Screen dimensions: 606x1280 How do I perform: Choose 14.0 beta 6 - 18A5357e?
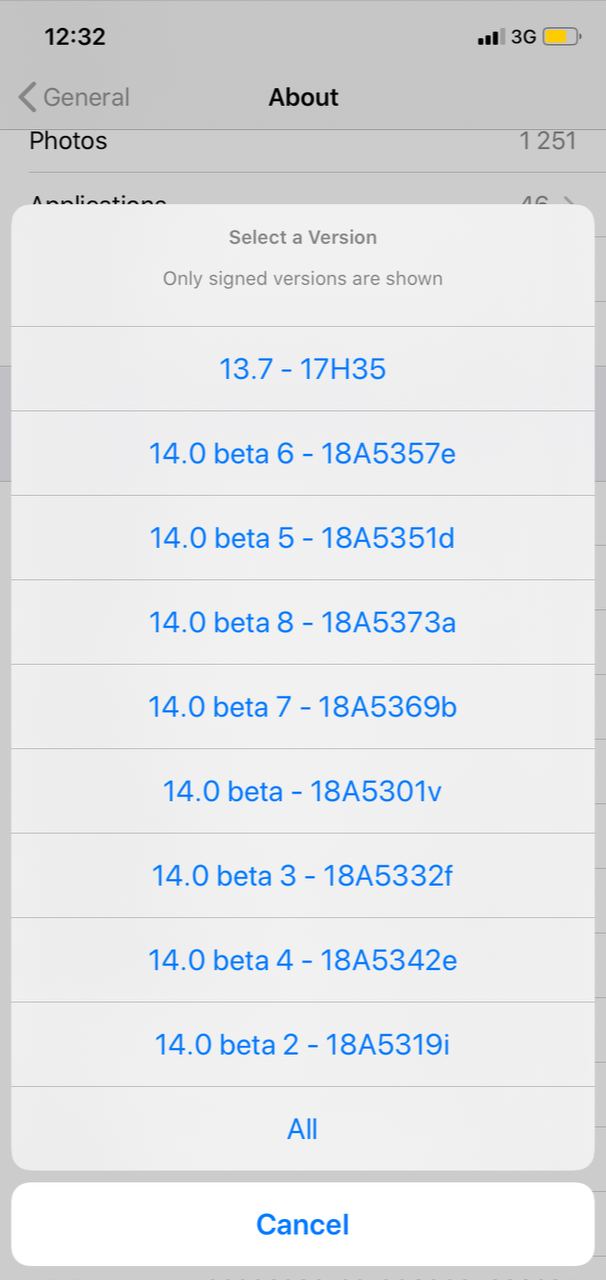tap(303, 453)
